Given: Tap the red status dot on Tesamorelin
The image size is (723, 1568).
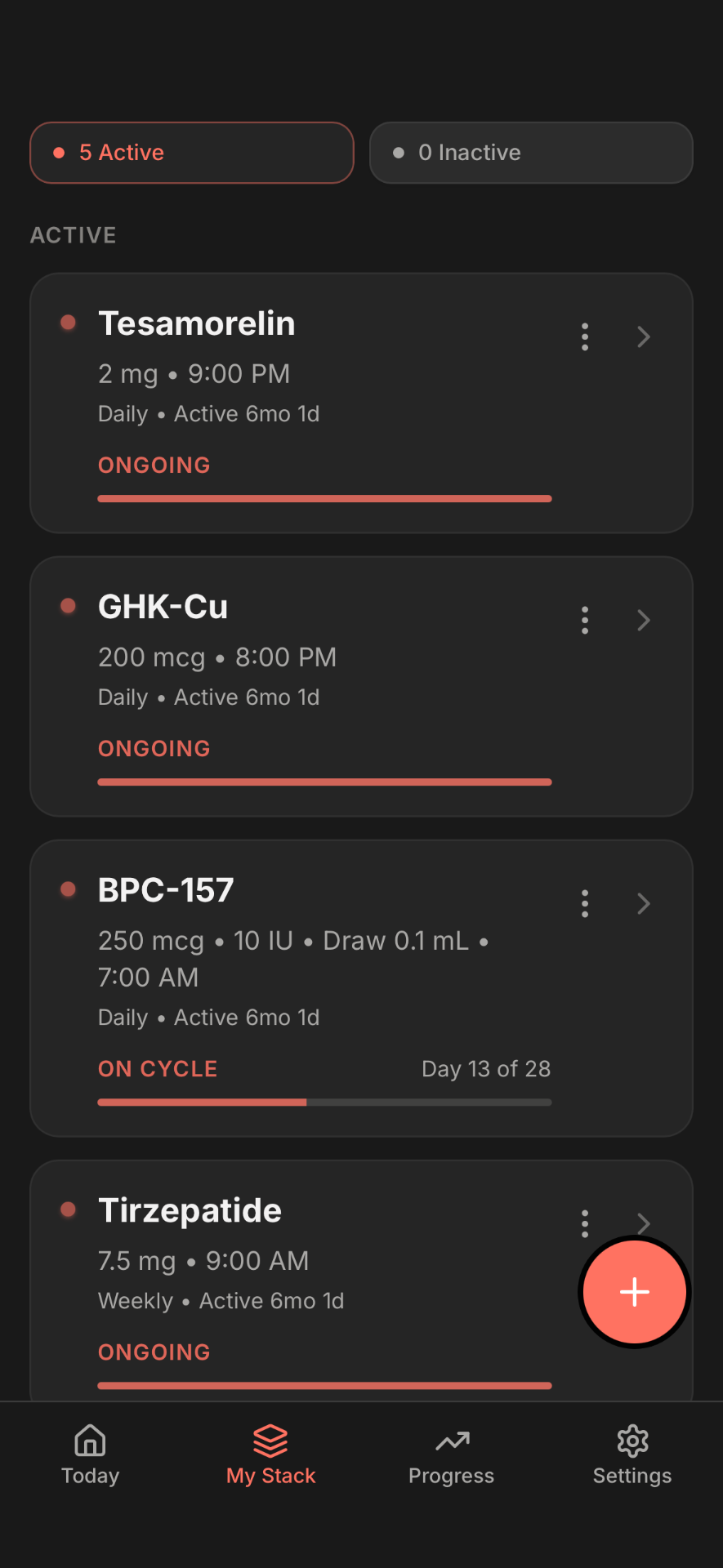Looking at the screenshot, I should tap(68, 323).
